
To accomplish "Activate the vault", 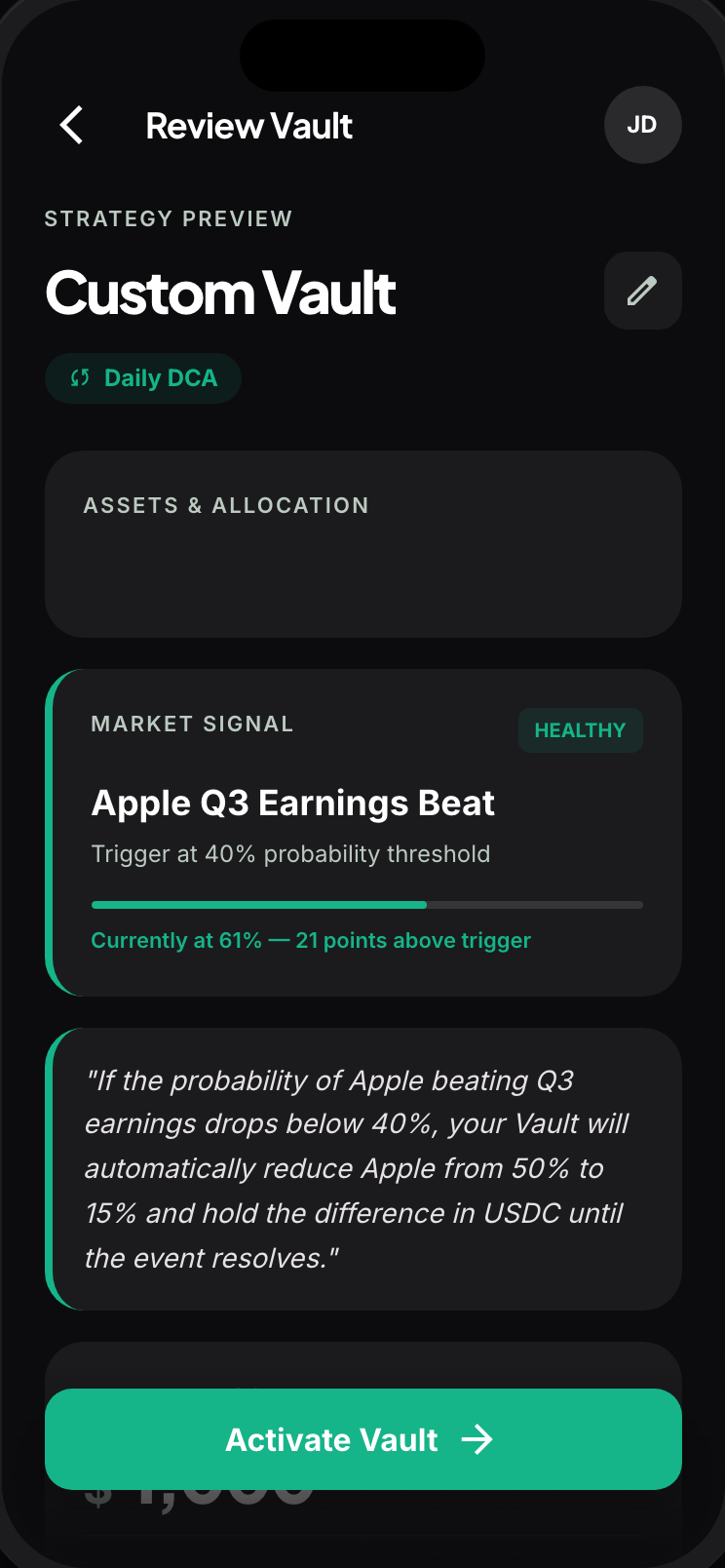I will (362, 1439).
